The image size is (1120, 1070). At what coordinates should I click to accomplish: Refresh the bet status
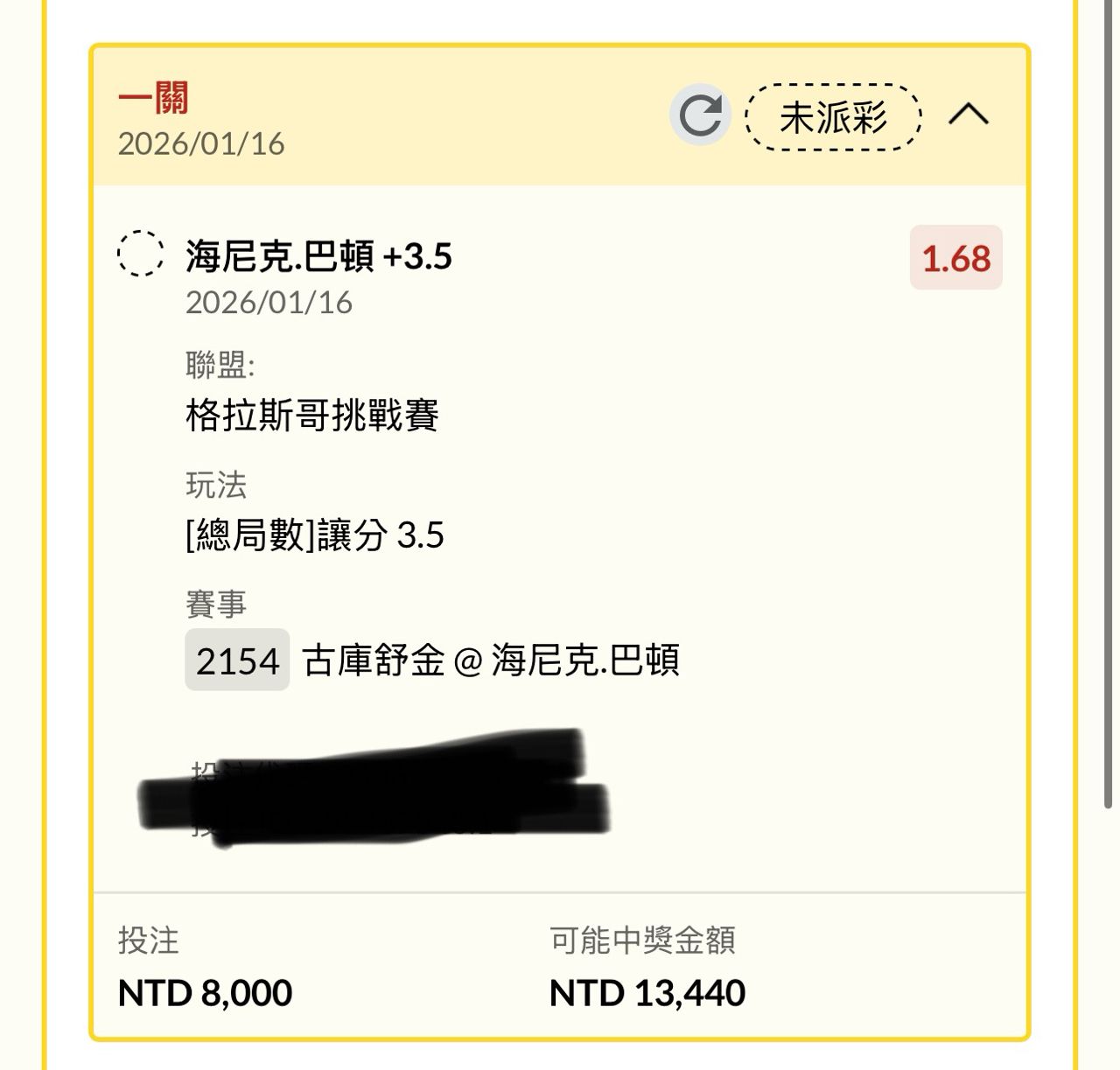[x=700, y=115]
